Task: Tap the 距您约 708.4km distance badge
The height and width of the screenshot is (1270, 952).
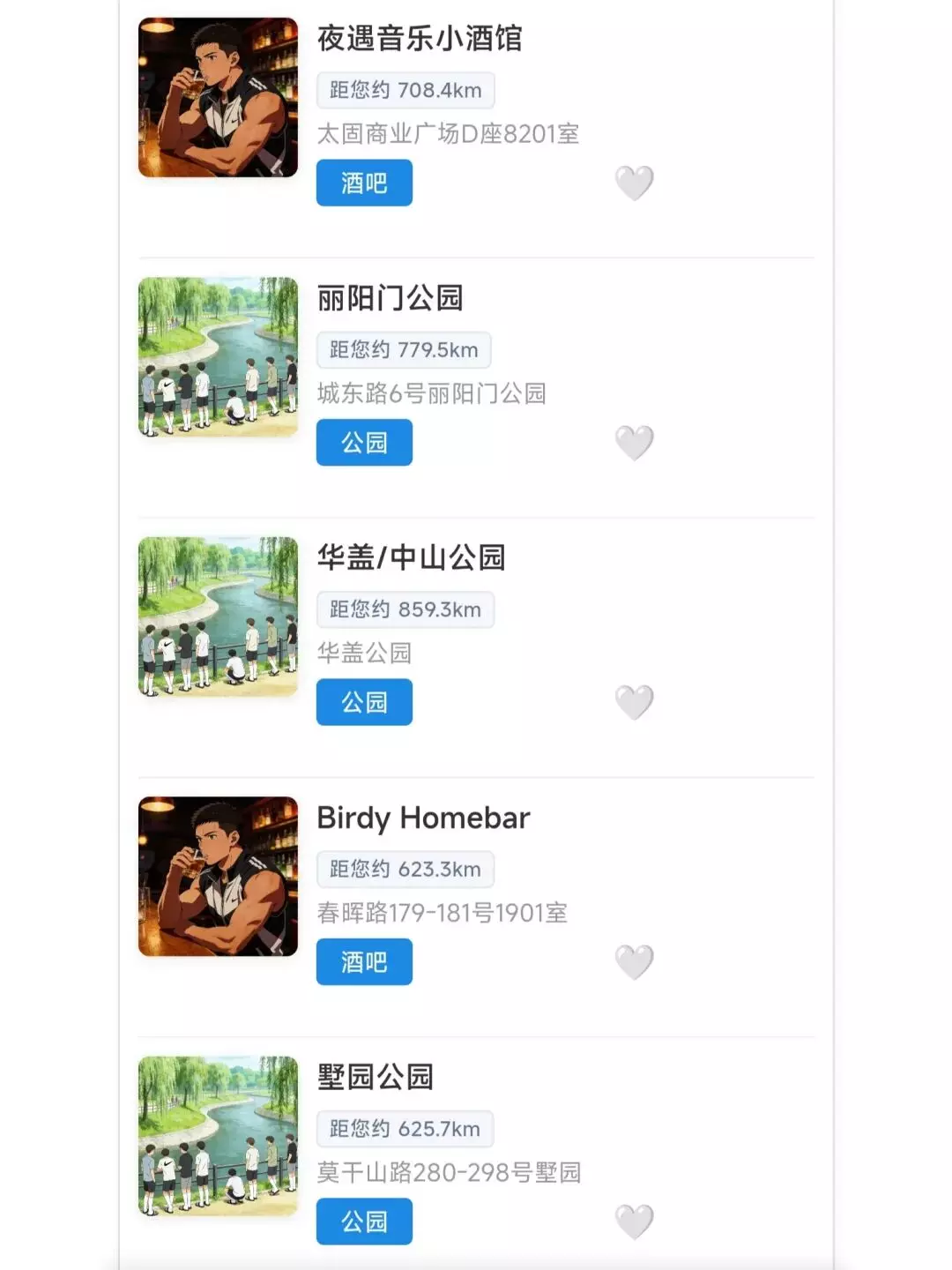Action: click(x=404, y=90)
